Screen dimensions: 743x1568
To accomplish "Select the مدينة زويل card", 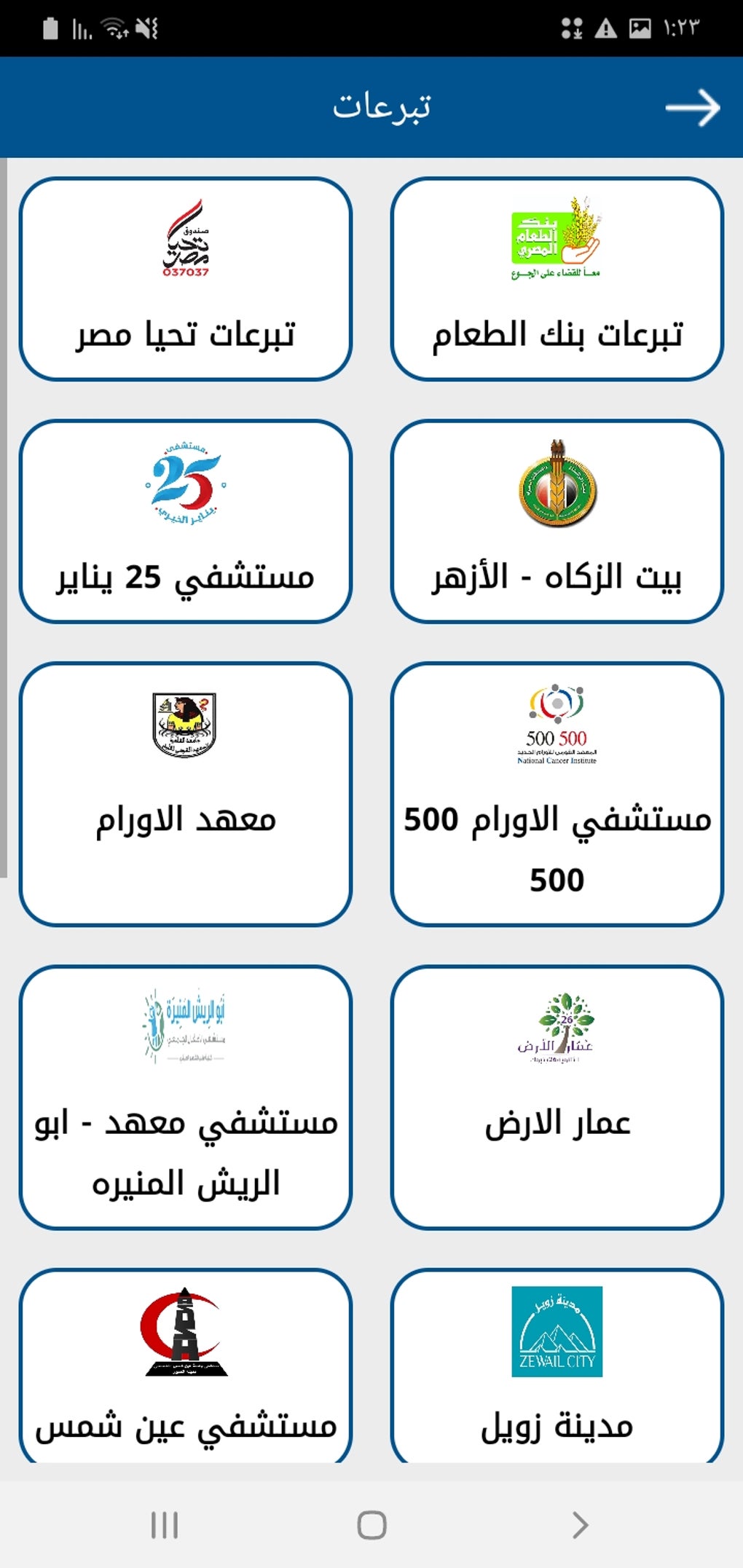I will click(x=557, y=1368).
